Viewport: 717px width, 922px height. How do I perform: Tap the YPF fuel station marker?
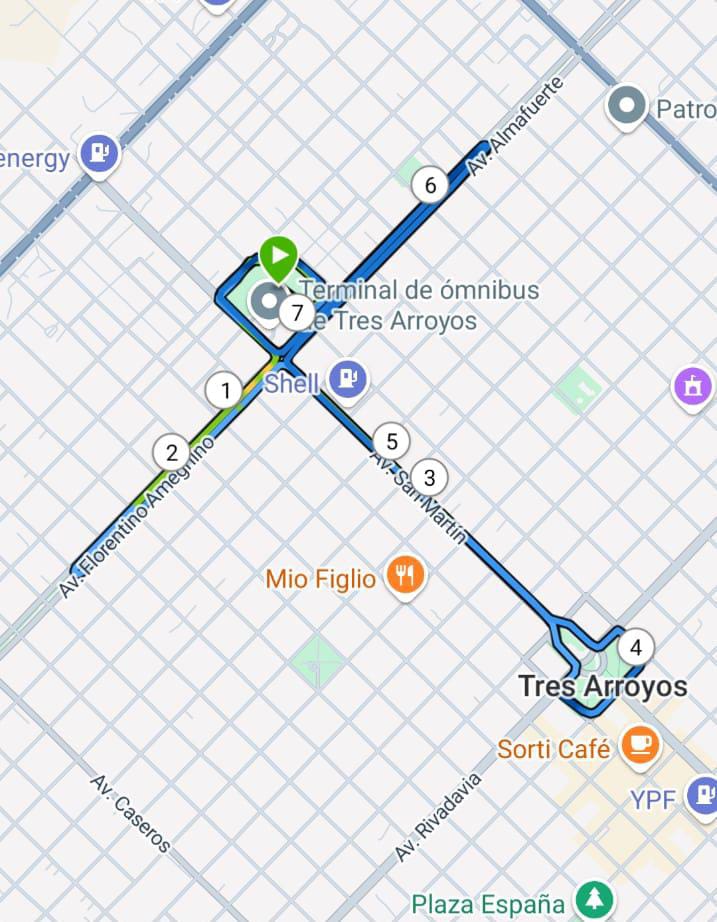coord(704,794)
